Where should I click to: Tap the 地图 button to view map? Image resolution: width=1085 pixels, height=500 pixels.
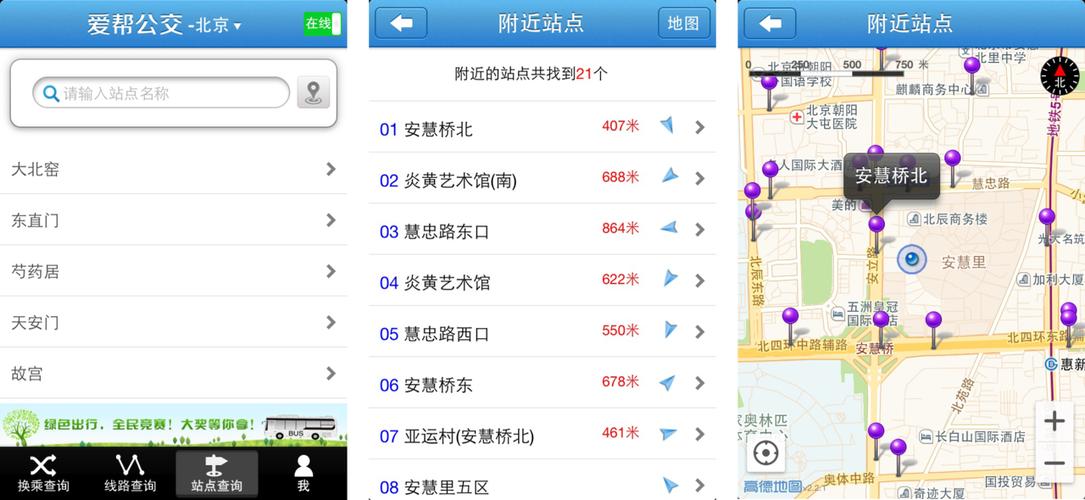tap(683, 23)
